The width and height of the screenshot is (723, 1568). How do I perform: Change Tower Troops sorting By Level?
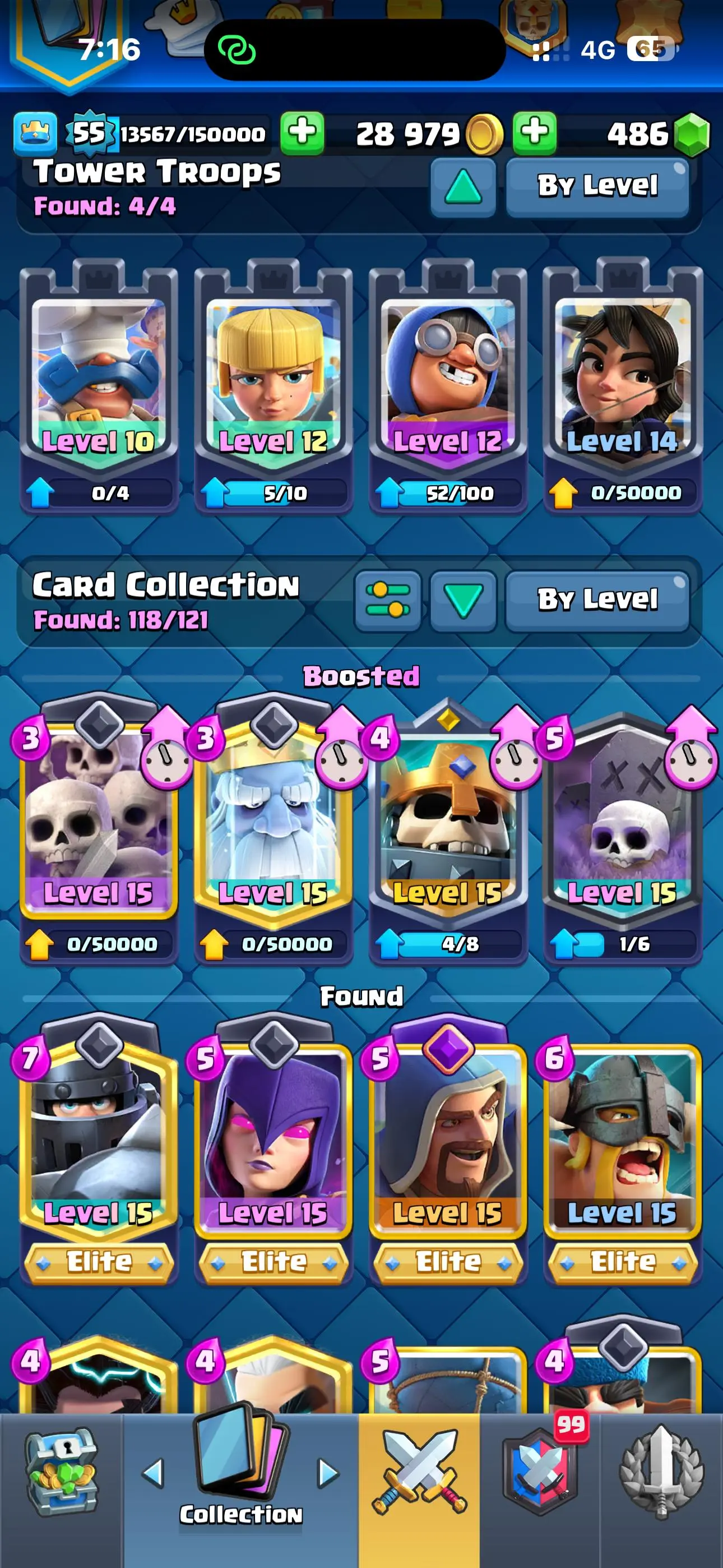point(597,187)
